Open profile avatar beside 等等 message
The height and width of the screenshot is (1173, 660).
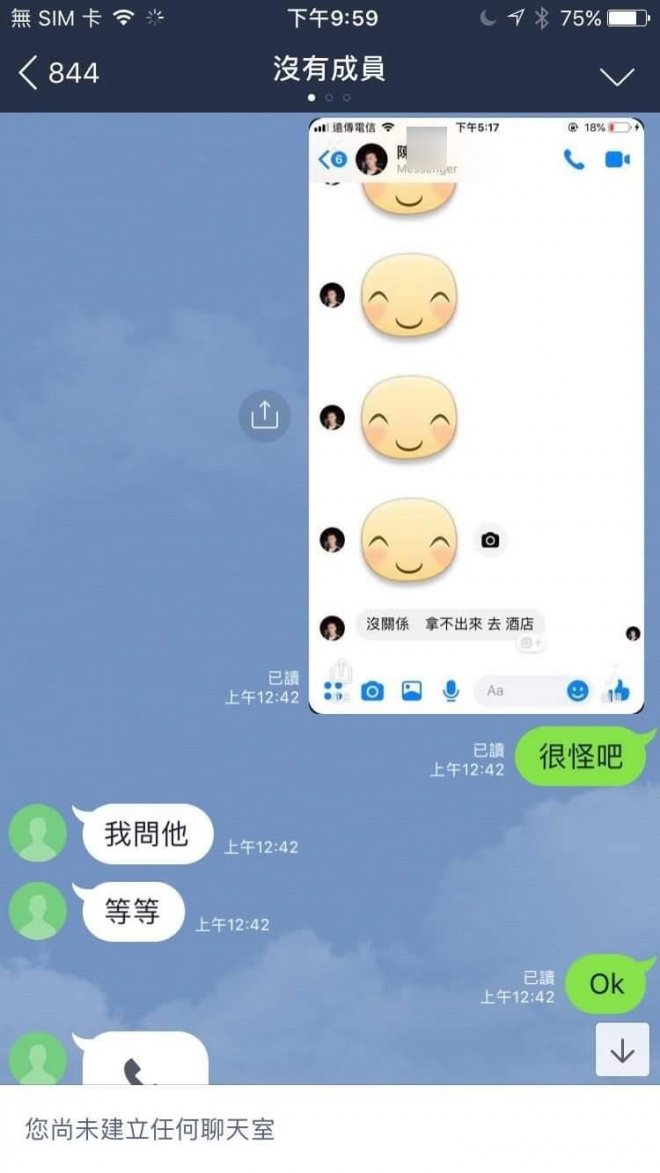pyautogui.click(x=37, y=911)
